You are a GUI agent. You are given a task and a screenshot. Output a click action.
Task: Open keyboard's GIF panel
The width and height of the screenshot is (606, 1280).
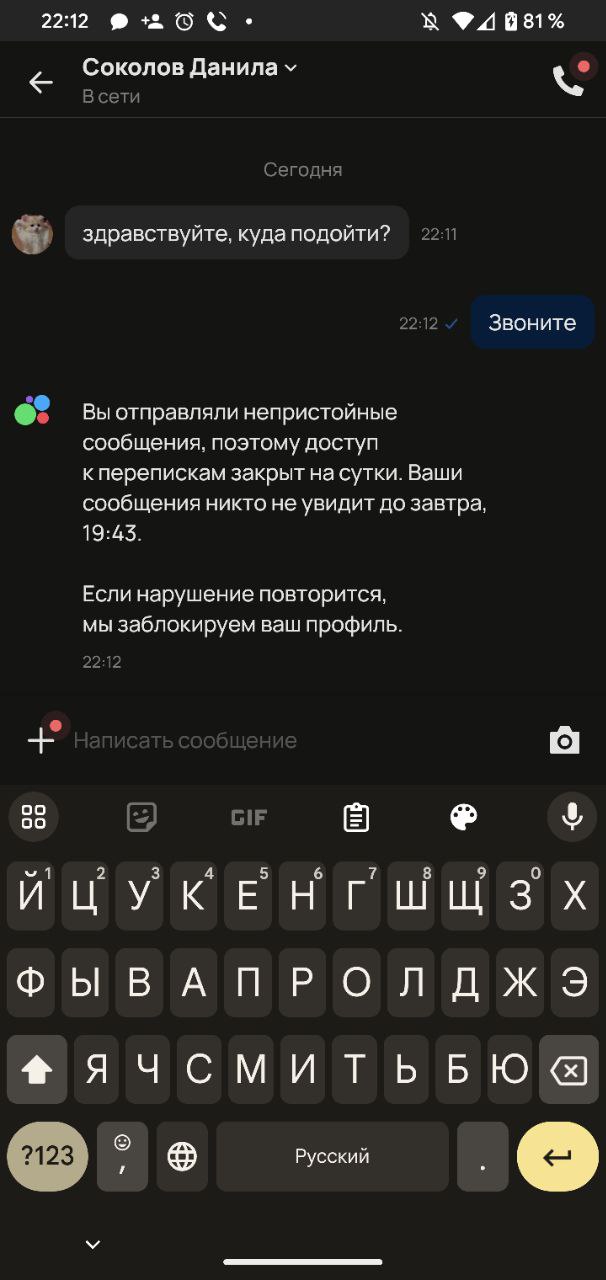(249, 818)
